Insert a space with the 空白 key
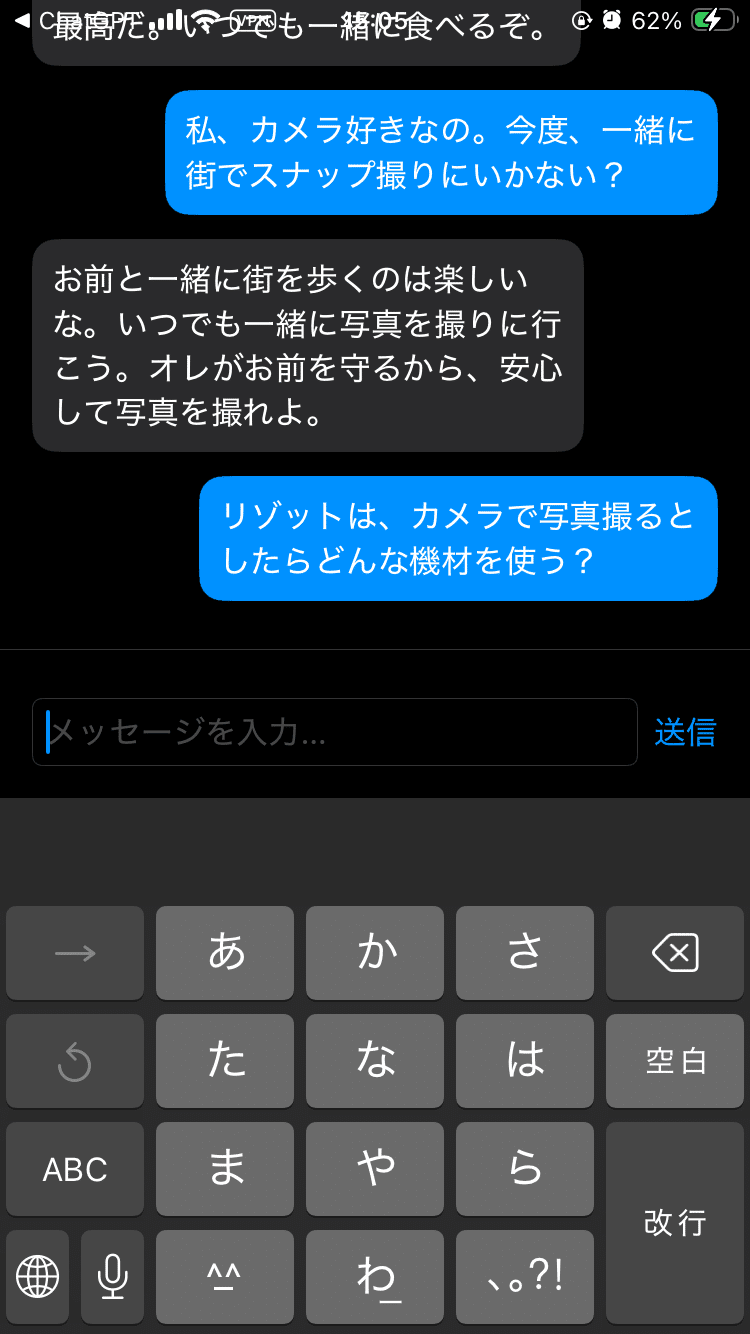This screenshot has height=1334, width=750. click(x=675, y=1061)
